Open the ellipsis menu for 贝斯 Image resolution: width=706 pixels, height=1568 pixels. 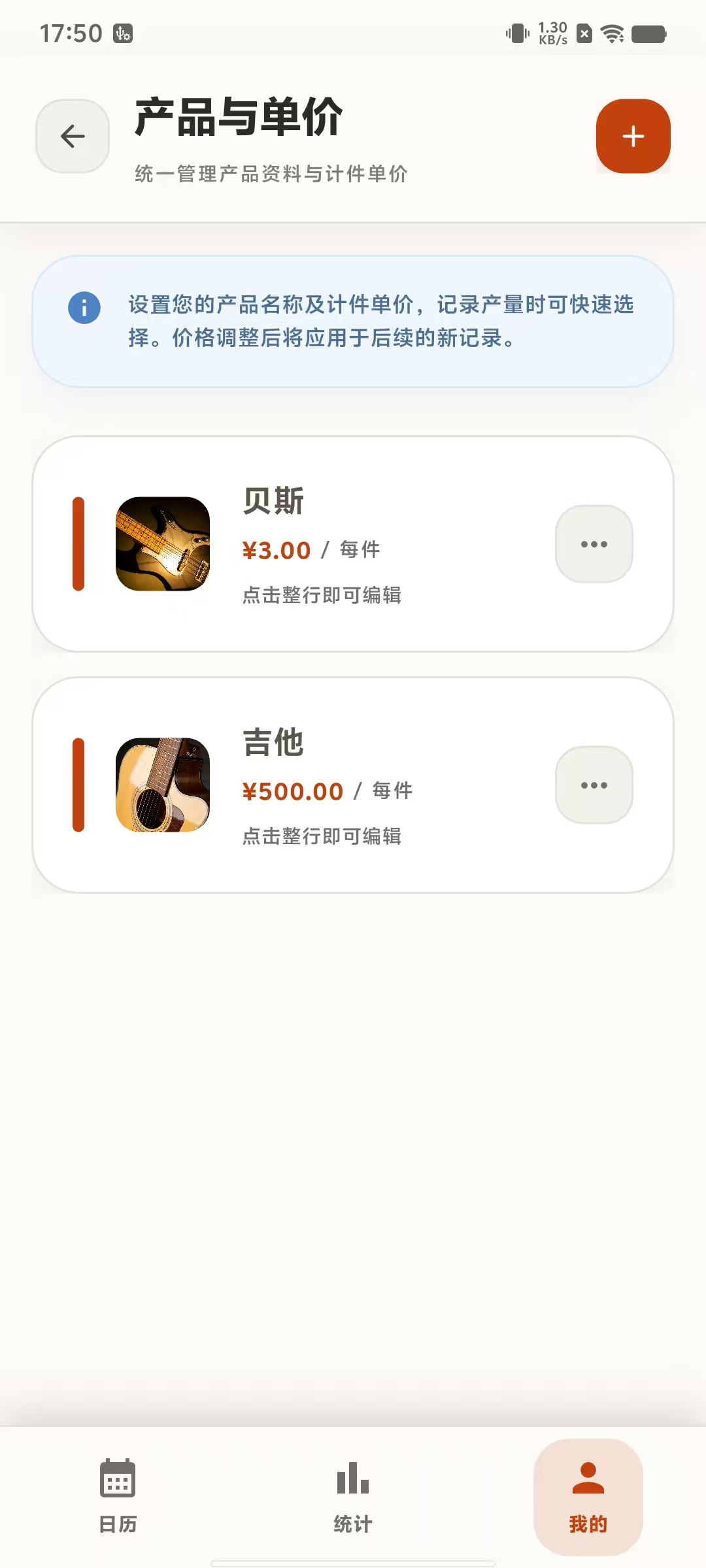[593, 544]
